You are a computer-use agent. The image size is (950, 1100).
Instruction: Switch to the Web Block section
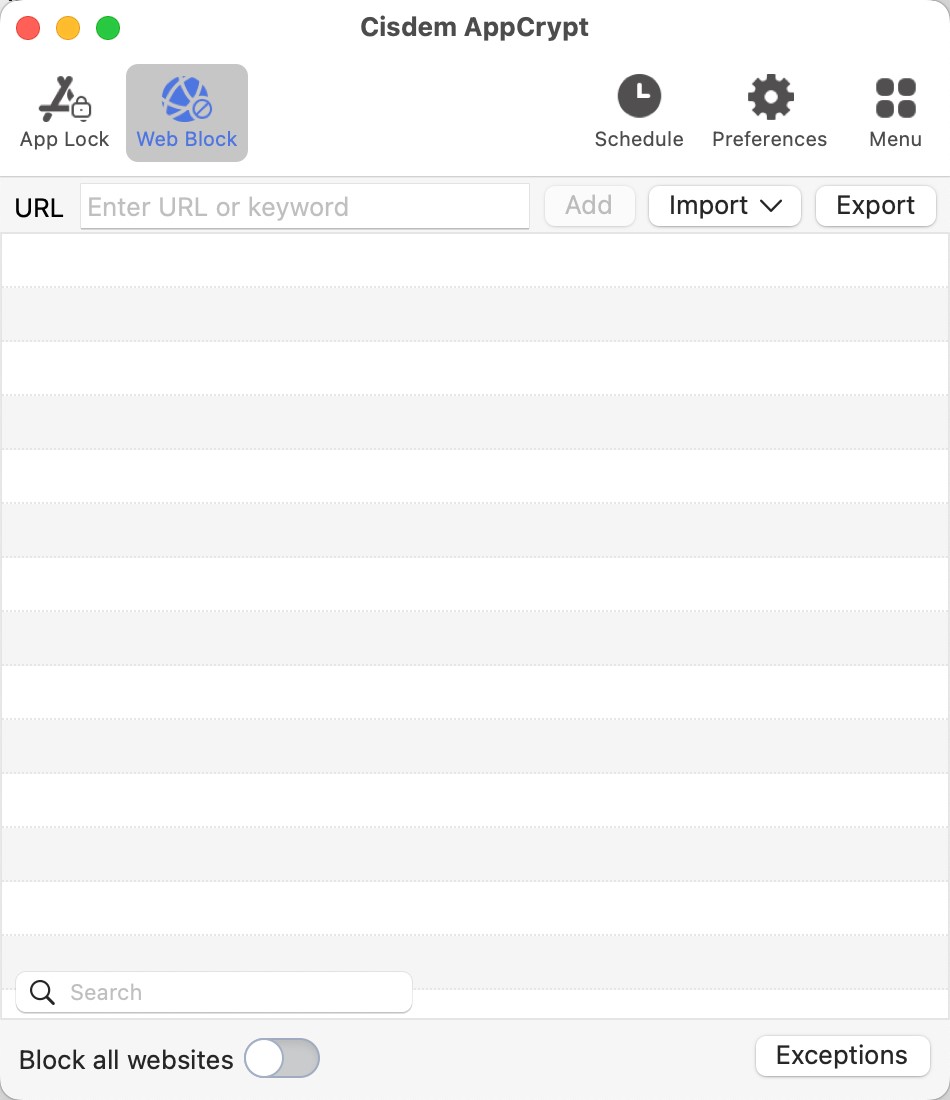pos(186,110)
